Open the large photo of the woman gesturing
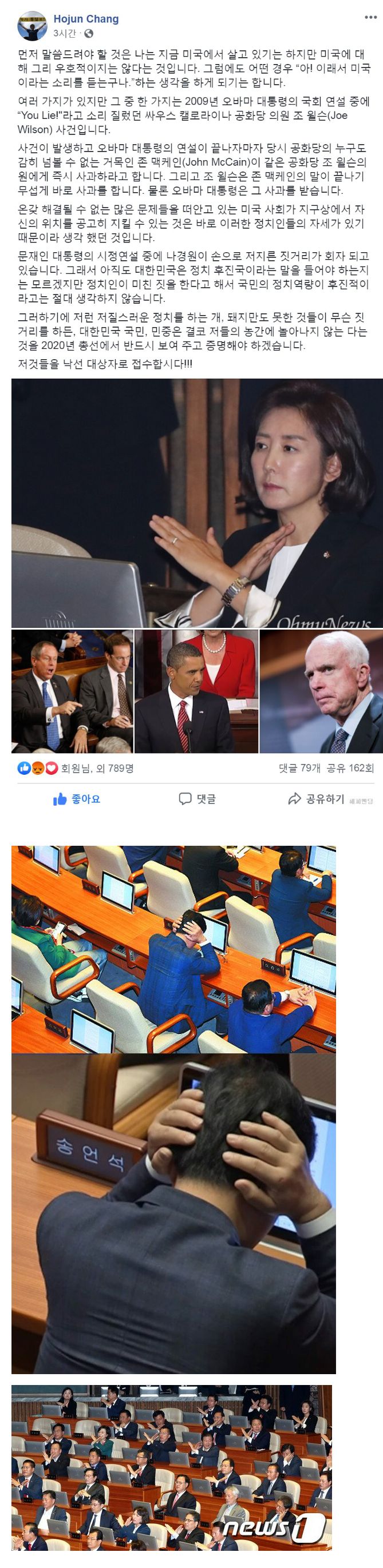Viewport: 383px width, 1568px height. [197, 503]
